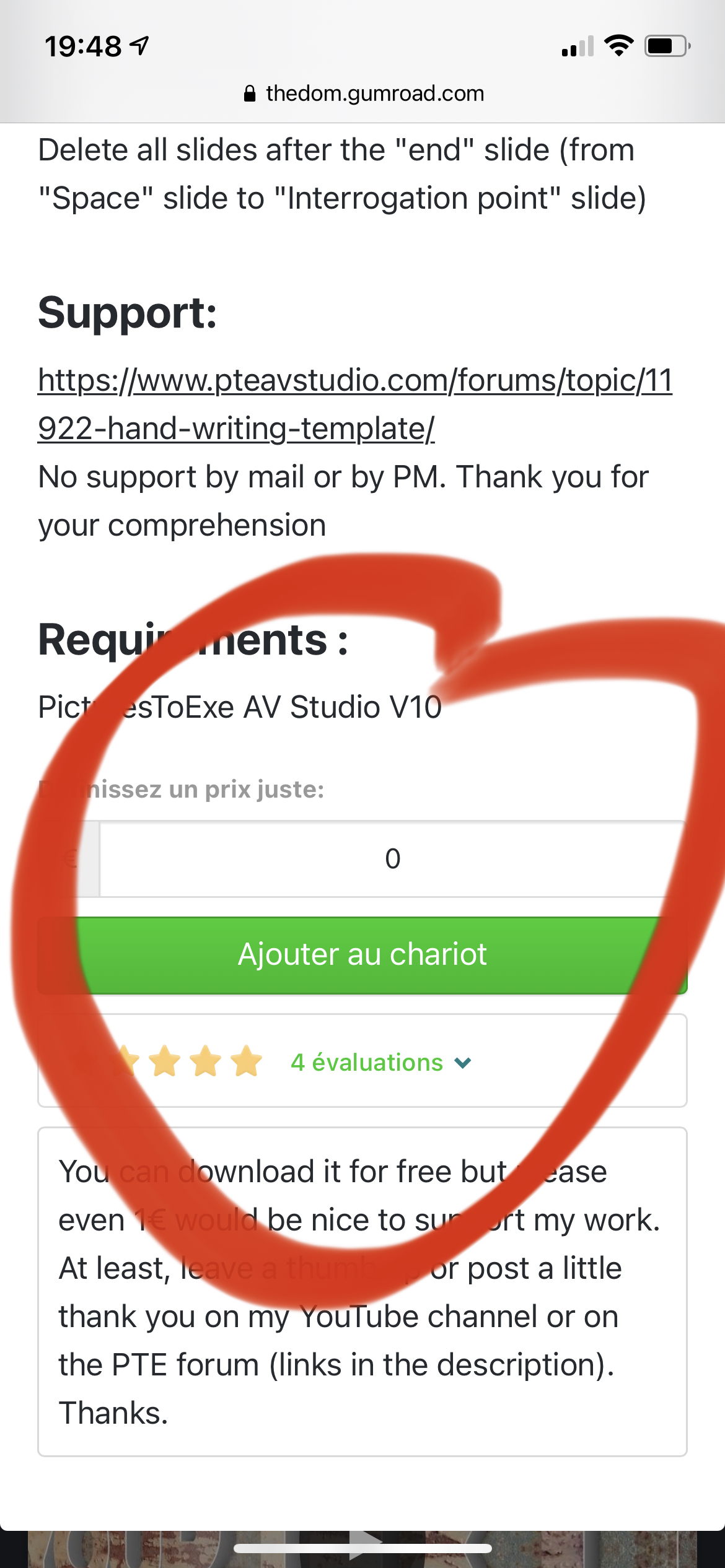Expand the 4 évaluations ratings dropdown

coord(380,1063)
